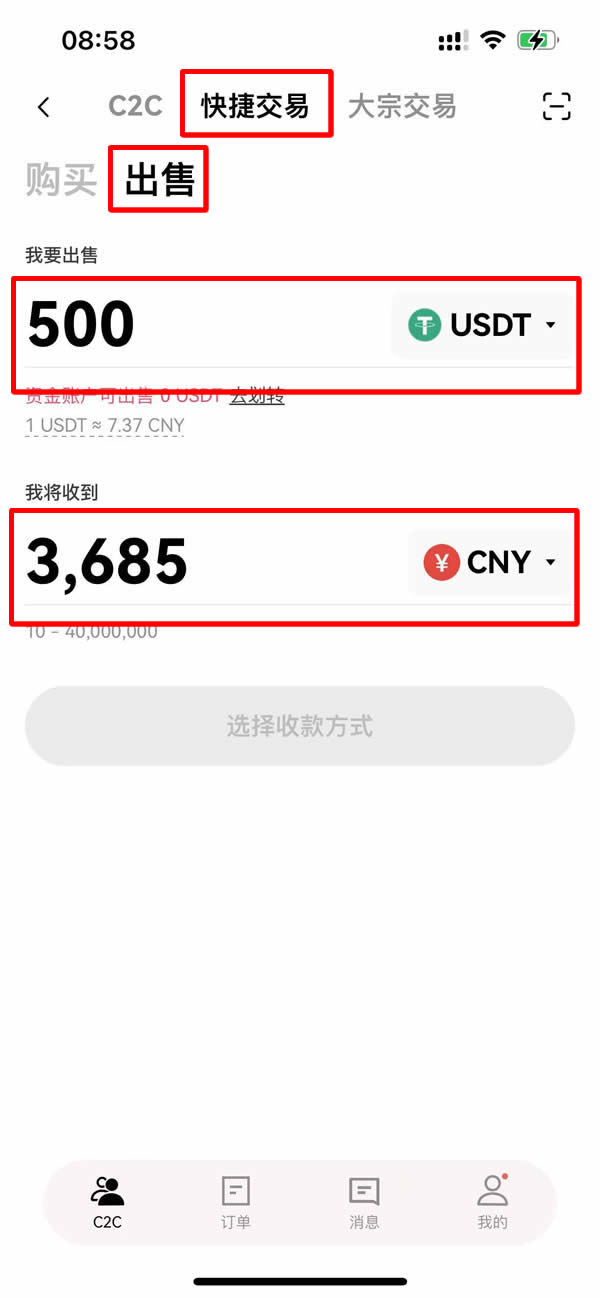Viewport: 600px width, 1298px height.
Task: Go back using the top-left arrow
Action: tap(43, 107)
